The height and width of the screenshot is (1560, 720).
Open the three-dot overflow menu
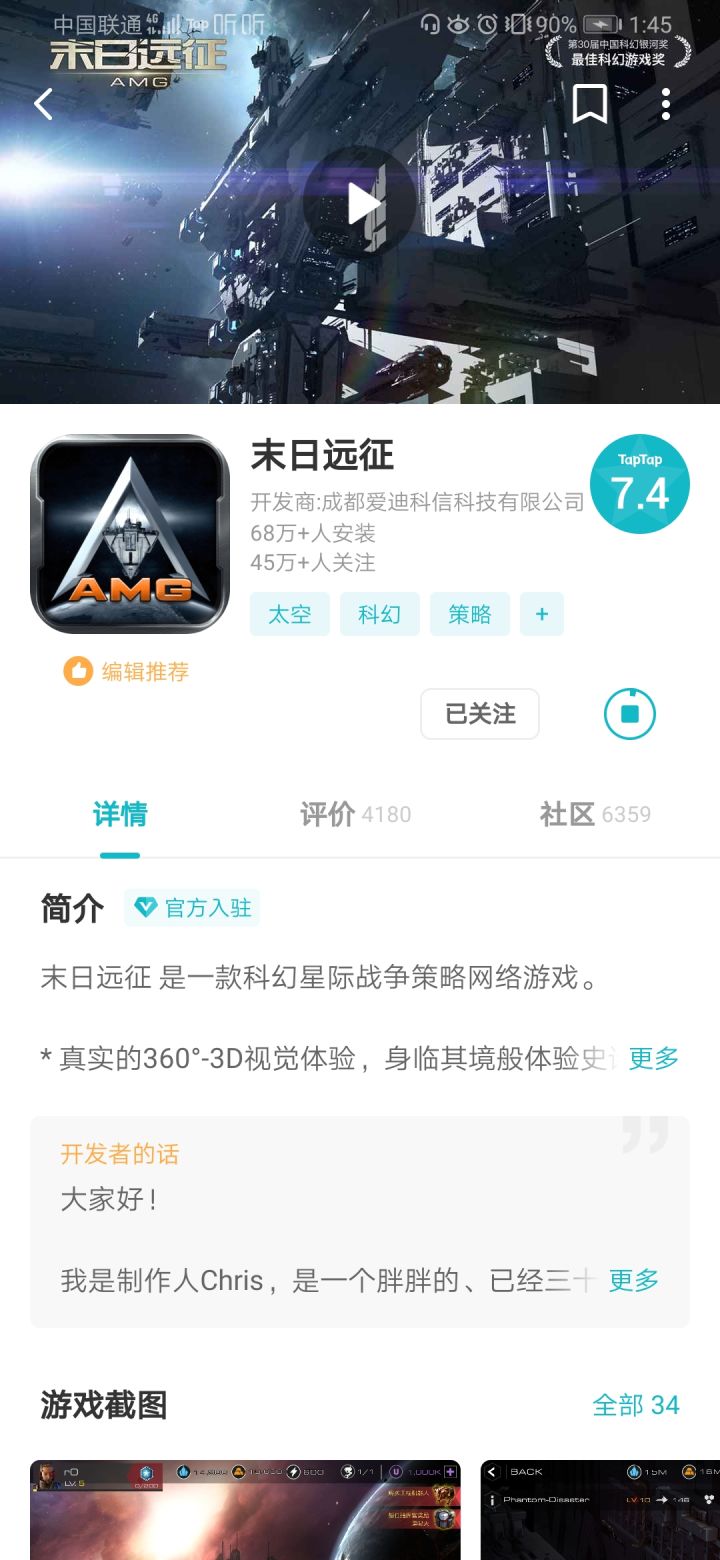tap(666, 103)
